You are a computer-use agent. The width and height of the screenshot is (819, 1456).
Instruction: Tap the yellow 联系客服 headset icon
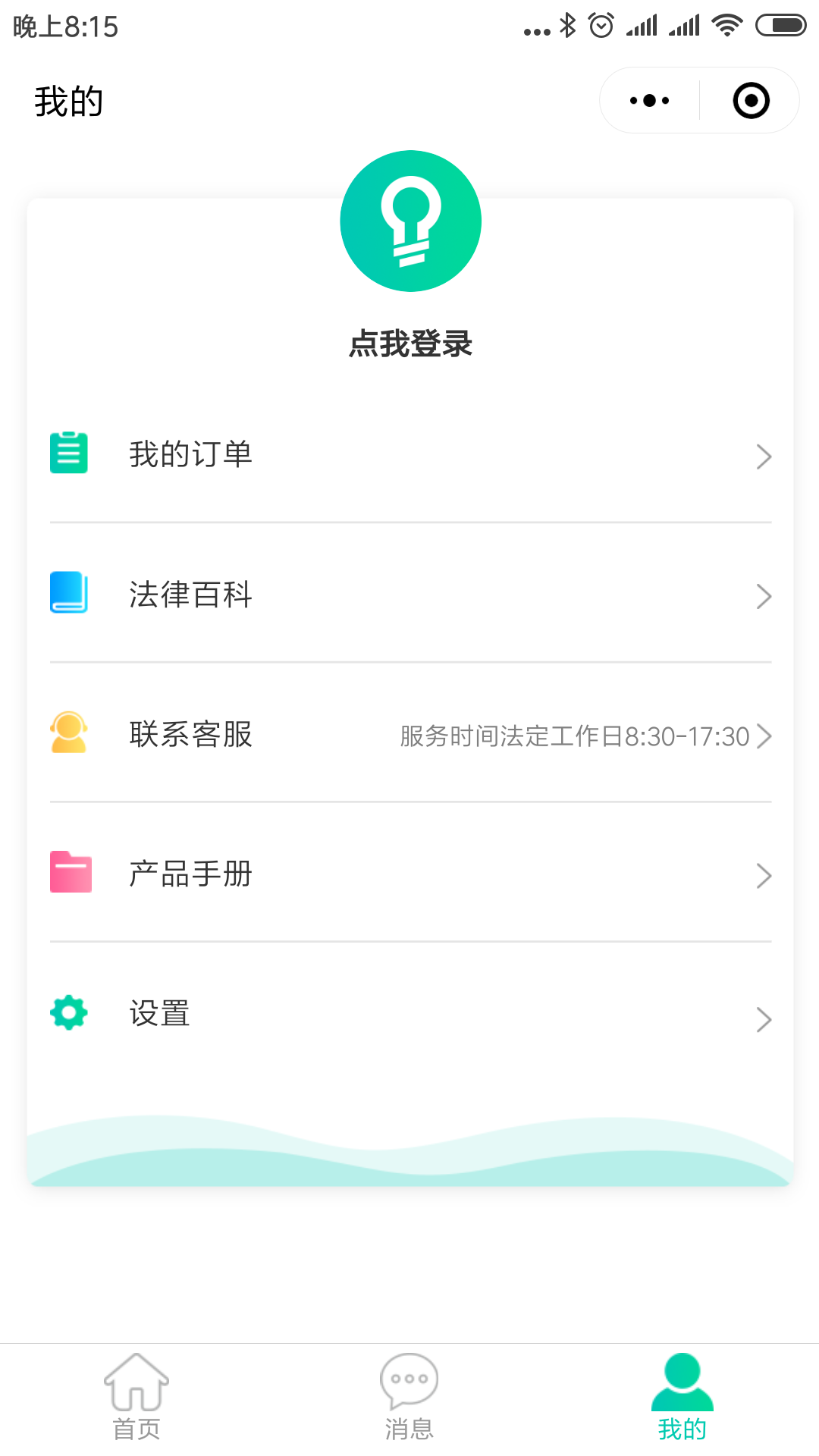click(x=69, y=733)
